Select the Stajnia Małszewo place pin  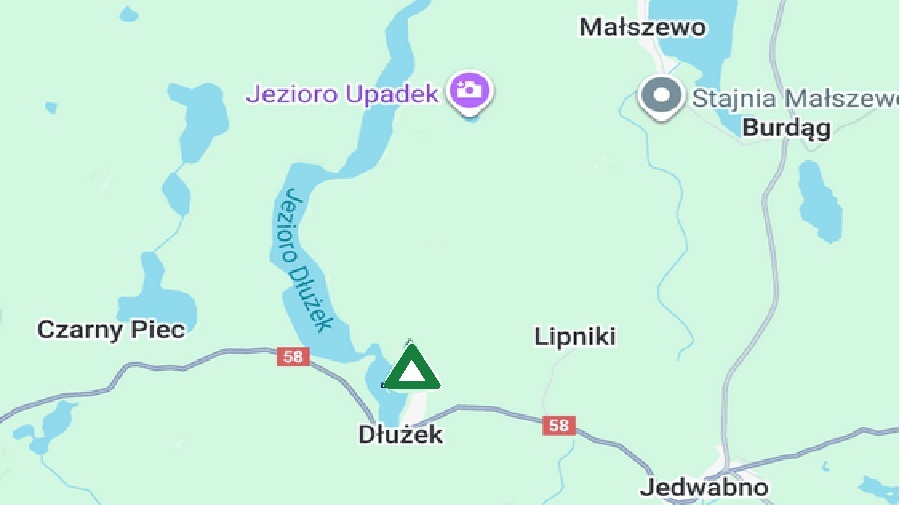[660, 97]
